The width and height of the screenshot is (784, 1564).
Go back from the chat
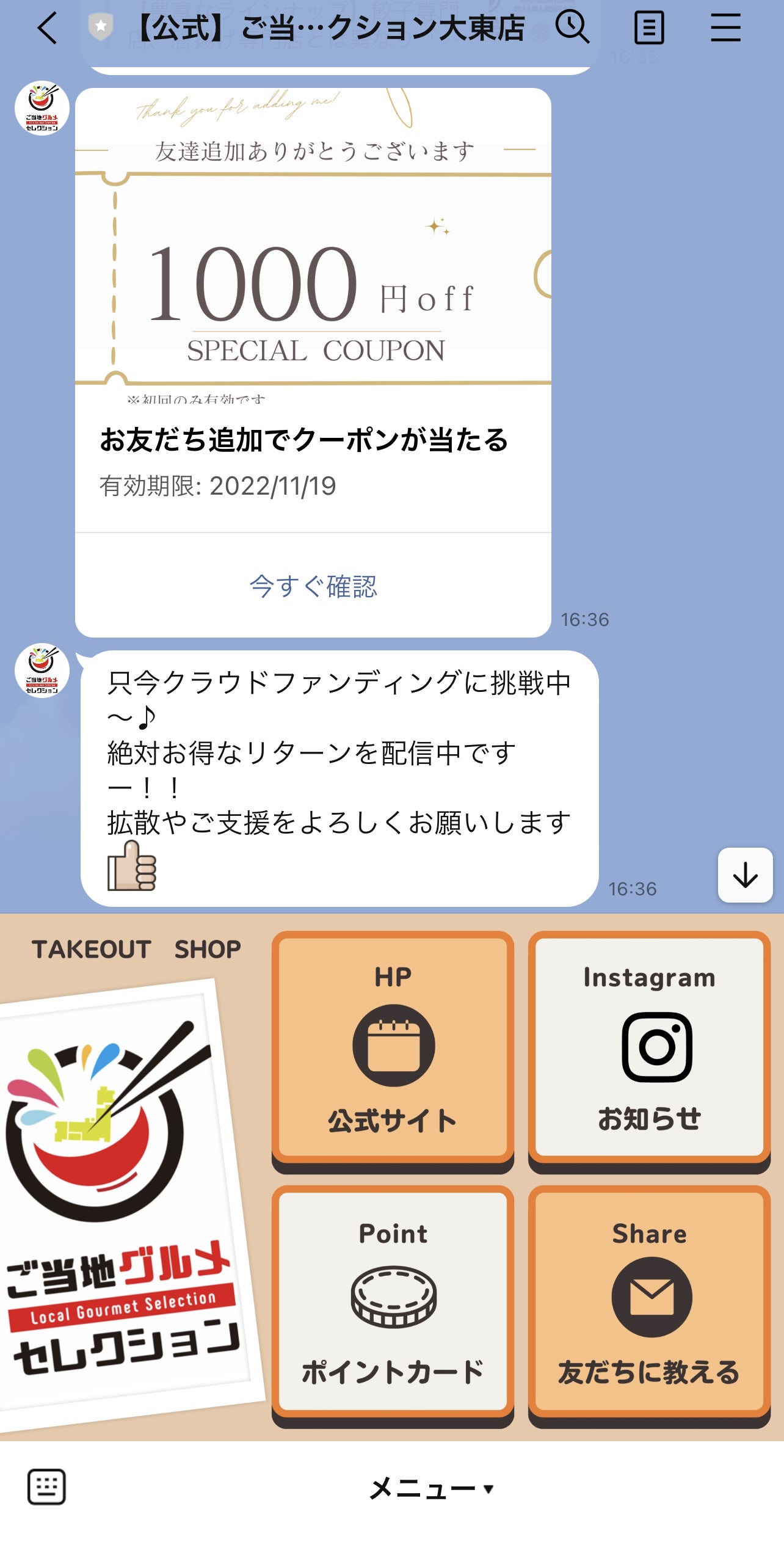(46, 28)
